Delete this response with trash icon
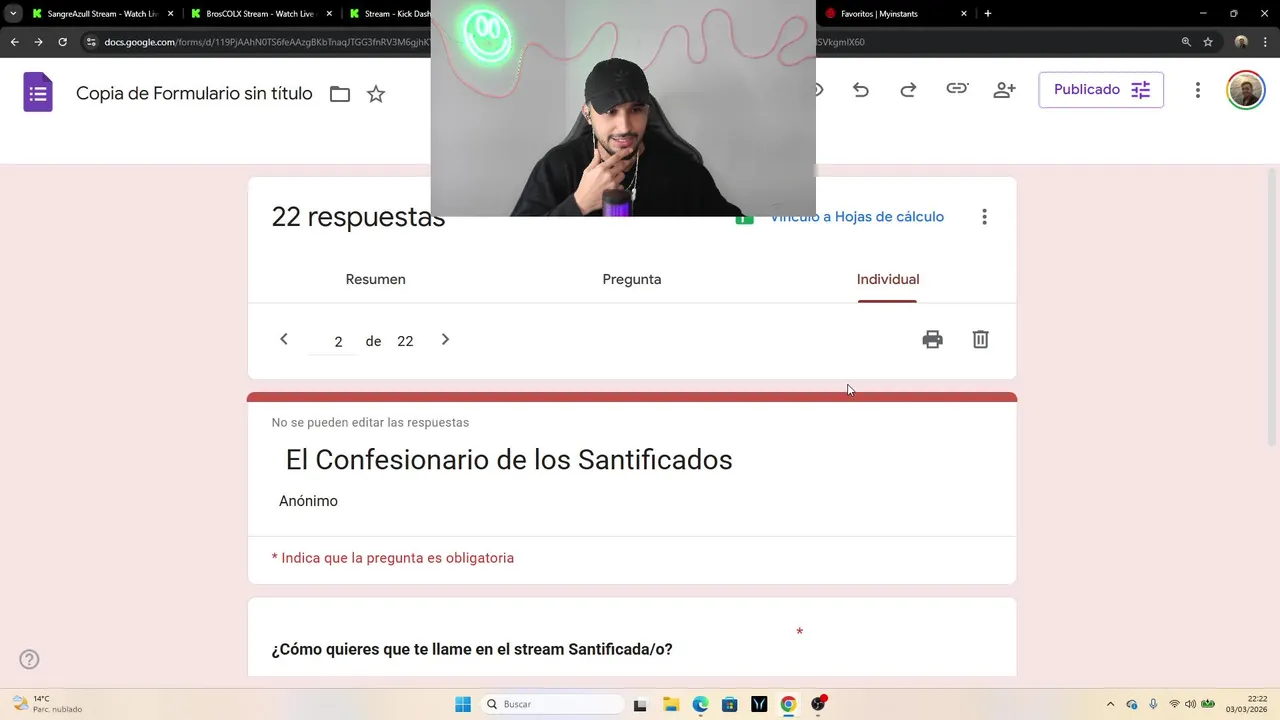The image size is (1280, 720). coord(980,339)
